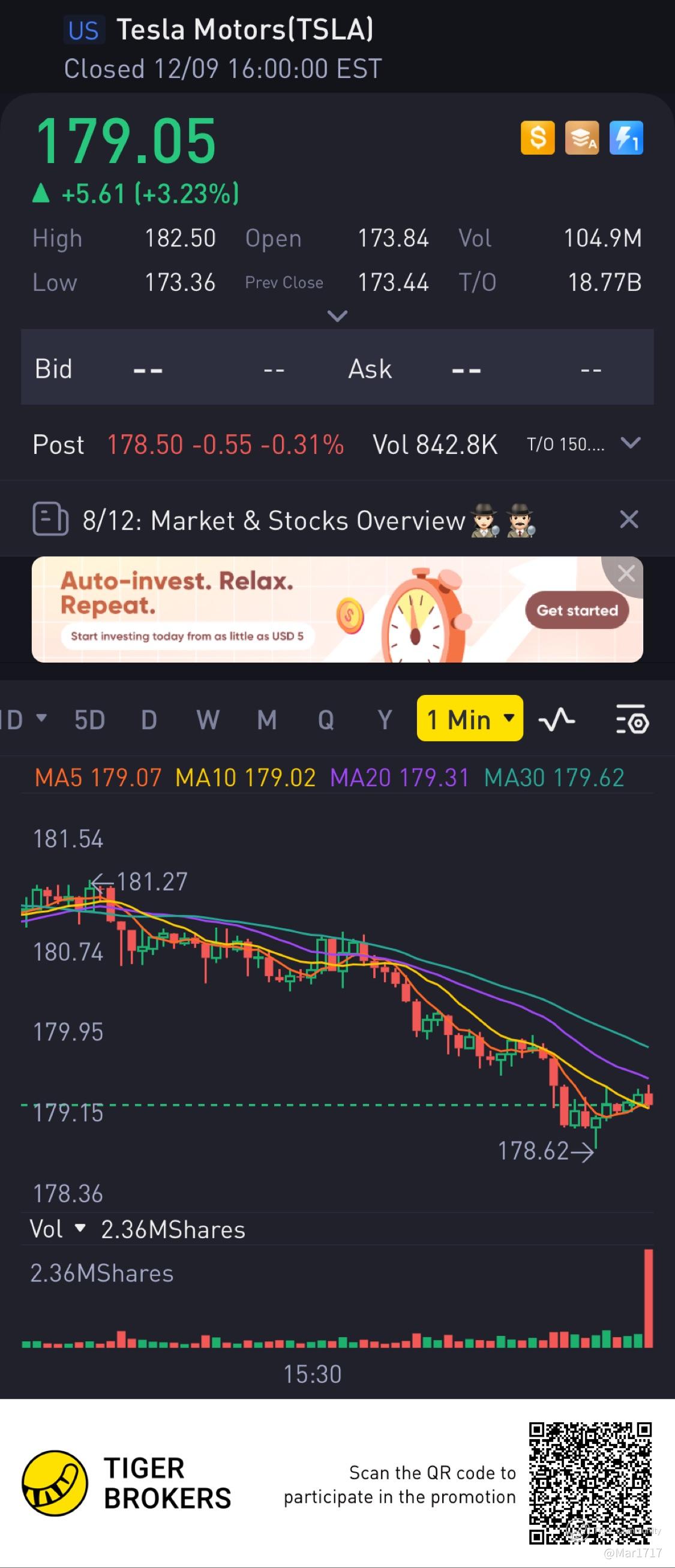
Task: Switch chart to D daily timeframe
Action: (149, 720)
